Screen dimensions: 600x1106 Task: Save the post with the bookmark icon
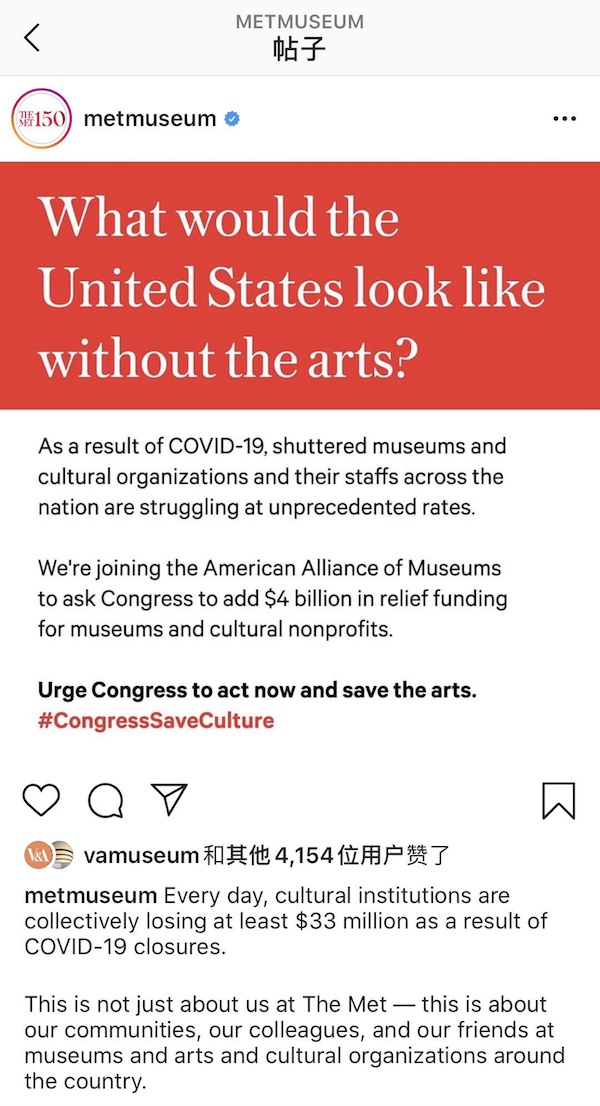(558, 801)
